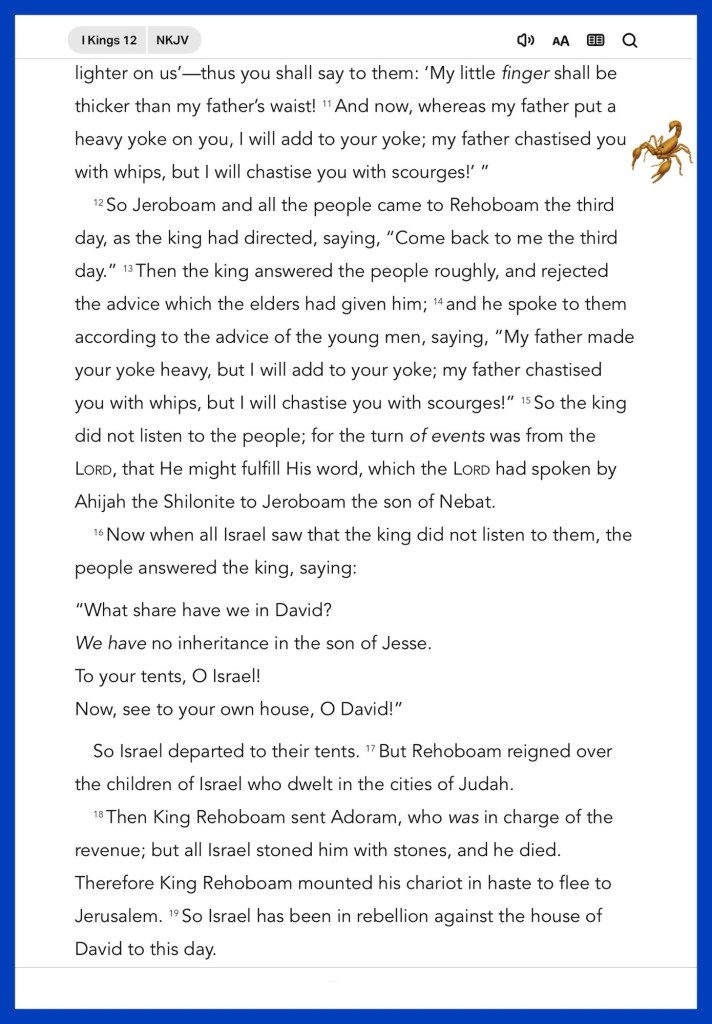Change the NKJV Bible translation
This screenshot has width=712, height=1024.
tap(173, 40)
